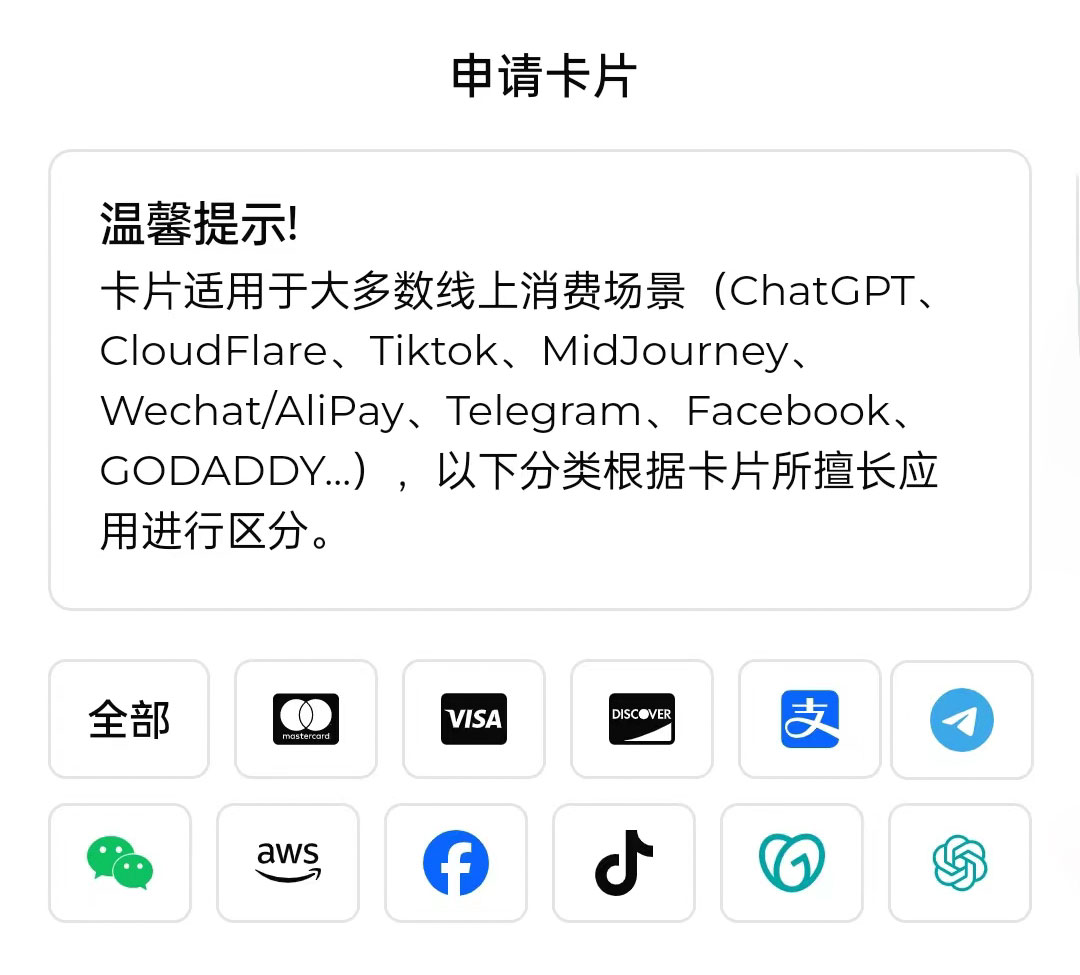Show Discover cards only

pyautogui.click(x=642, y=719)
